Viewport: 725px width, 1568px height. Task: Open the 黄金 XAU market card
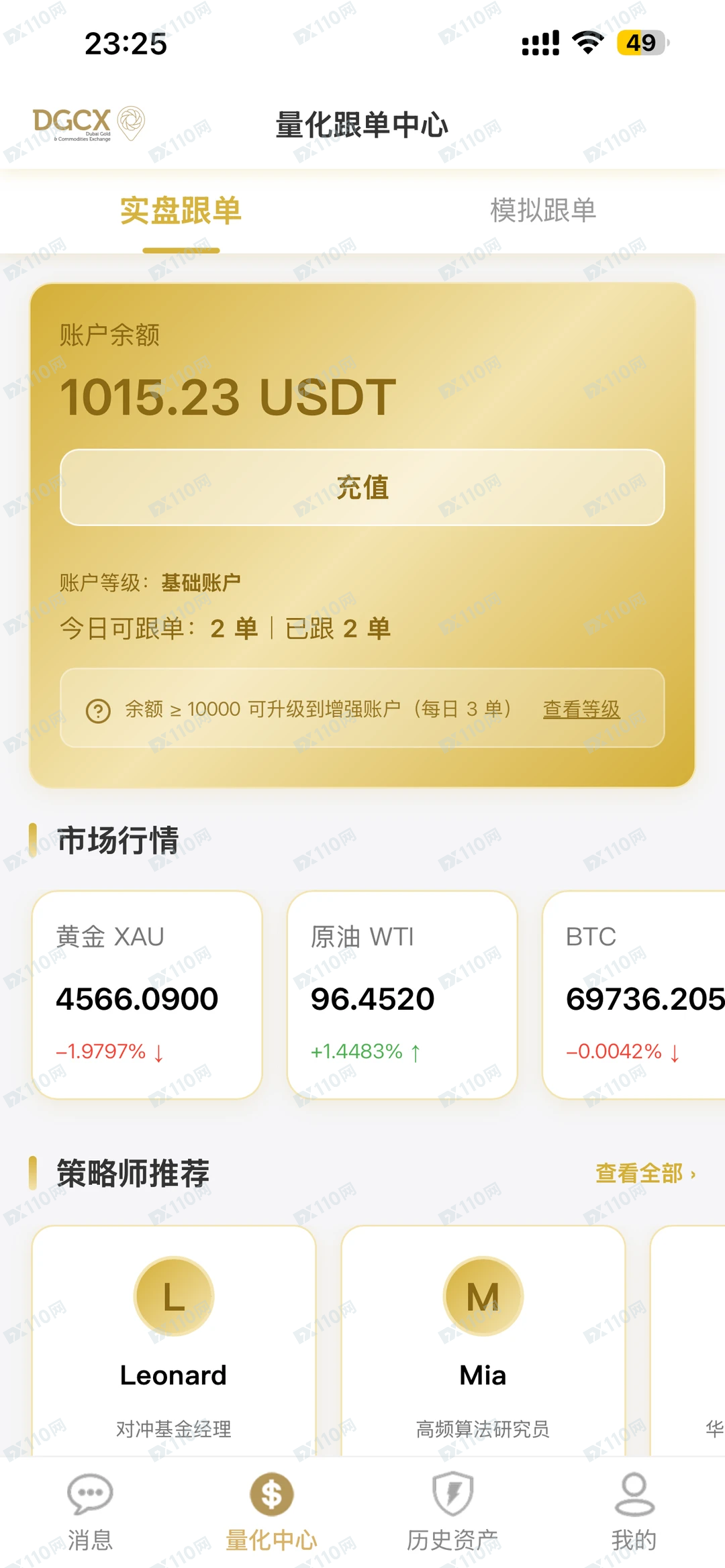146,994
